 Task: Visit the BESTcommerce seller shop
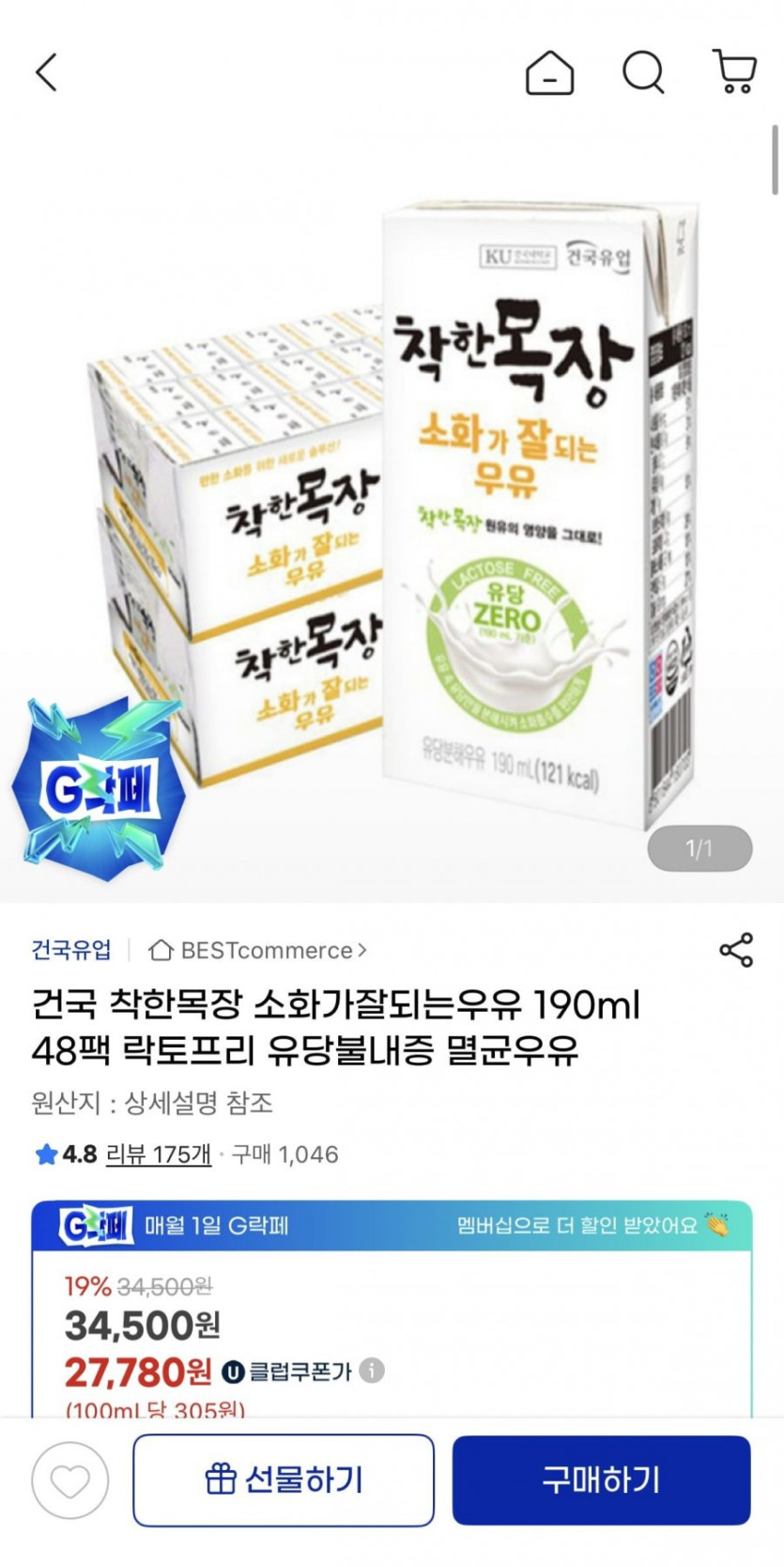tap(258, 951)
